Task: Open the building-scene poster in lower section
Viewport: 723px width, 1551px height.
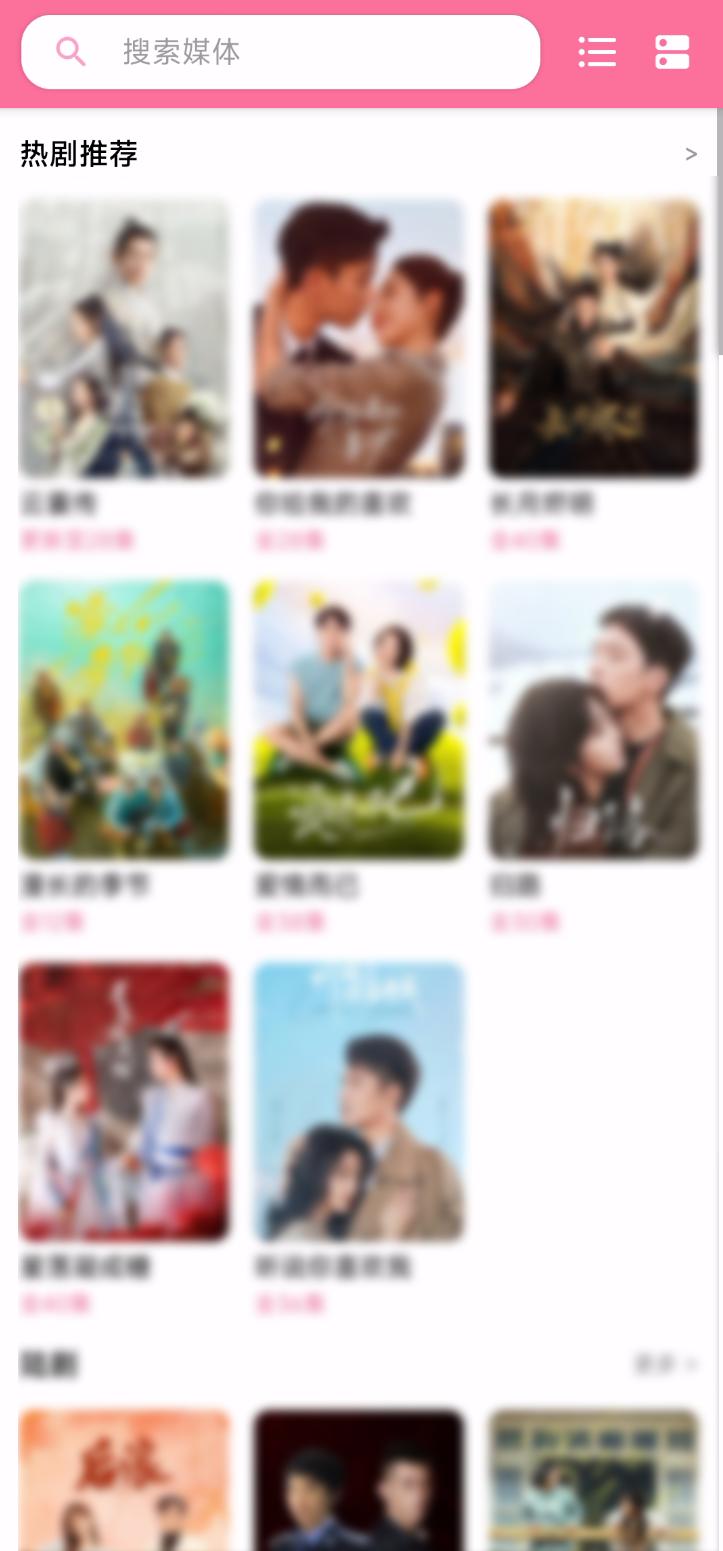Action: [x=594, y=1480]
